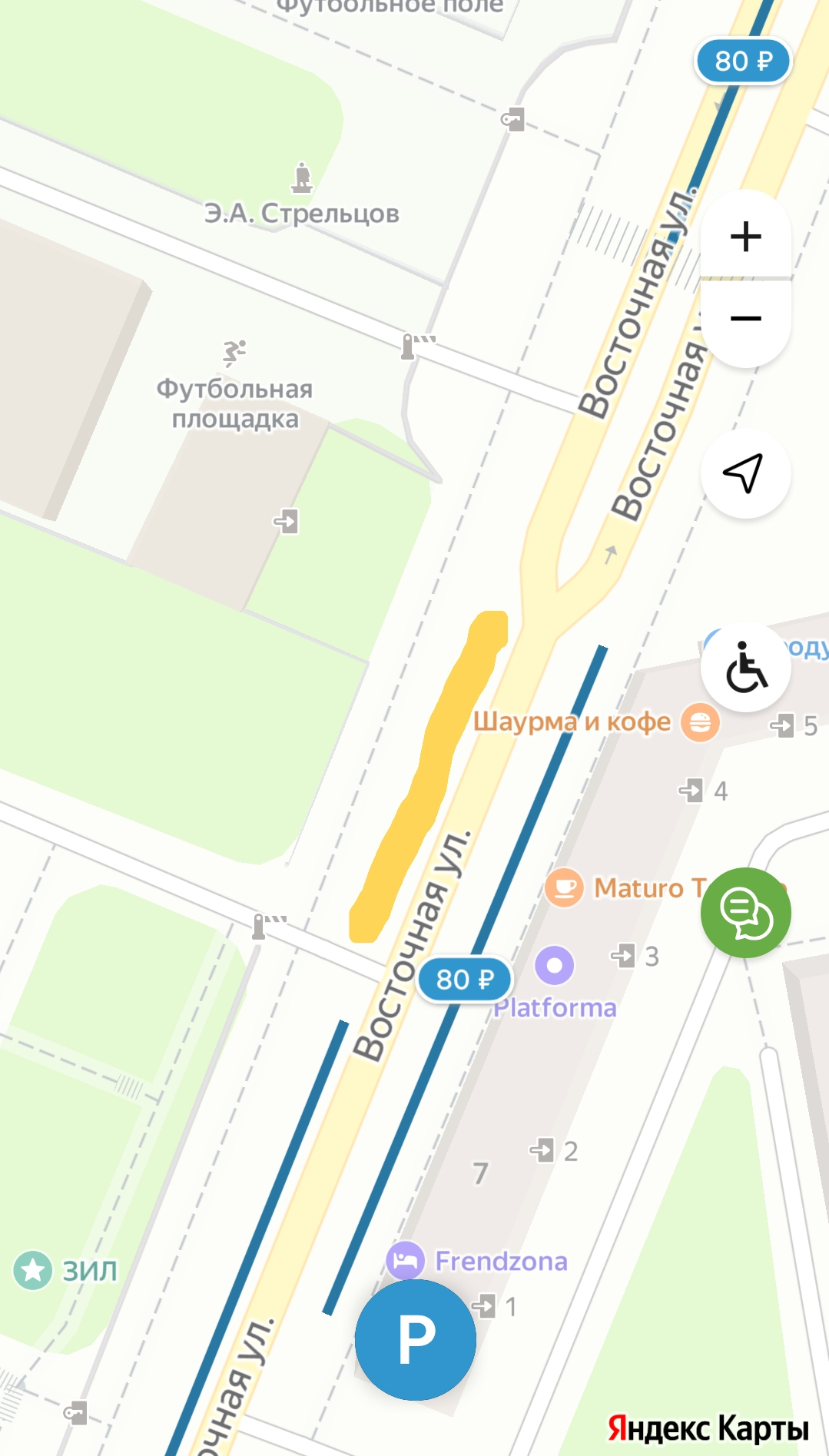The width and height of the screenshot is (829, 1456).
Task: Open the Шаурма и кофе marker
Action: click(700, 722)
